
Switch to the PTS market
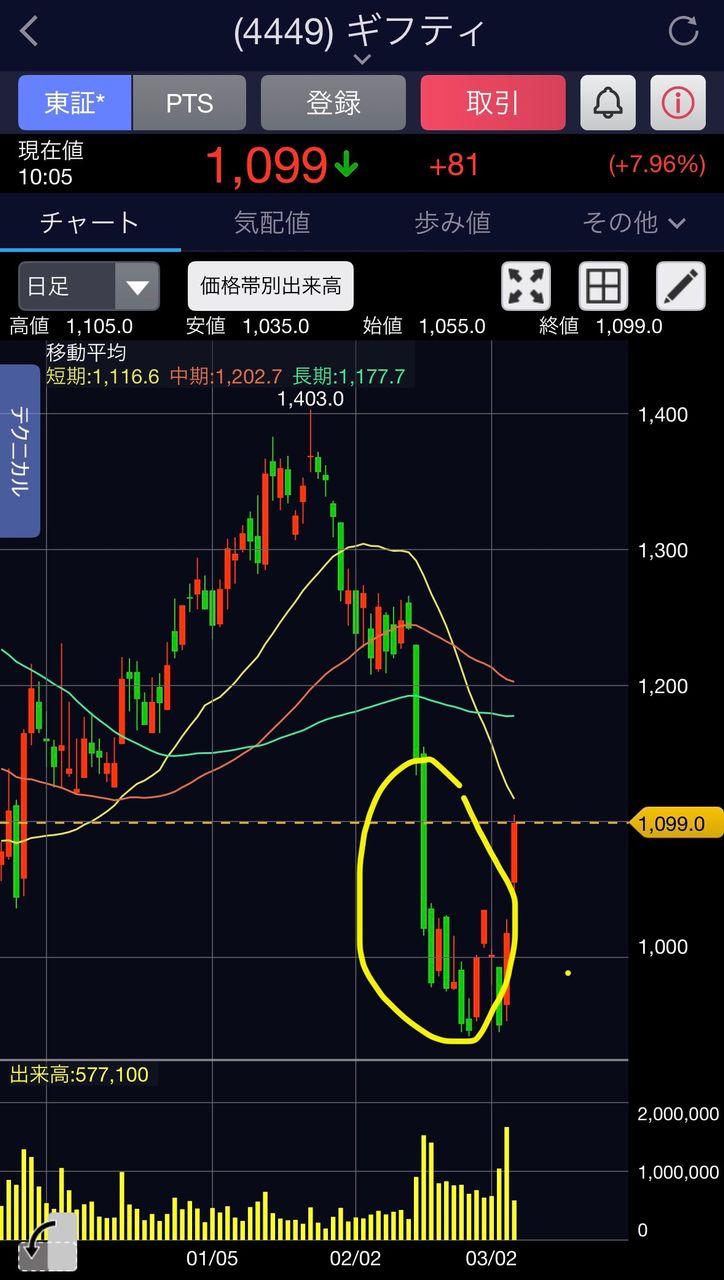click(x=189, y=103)
